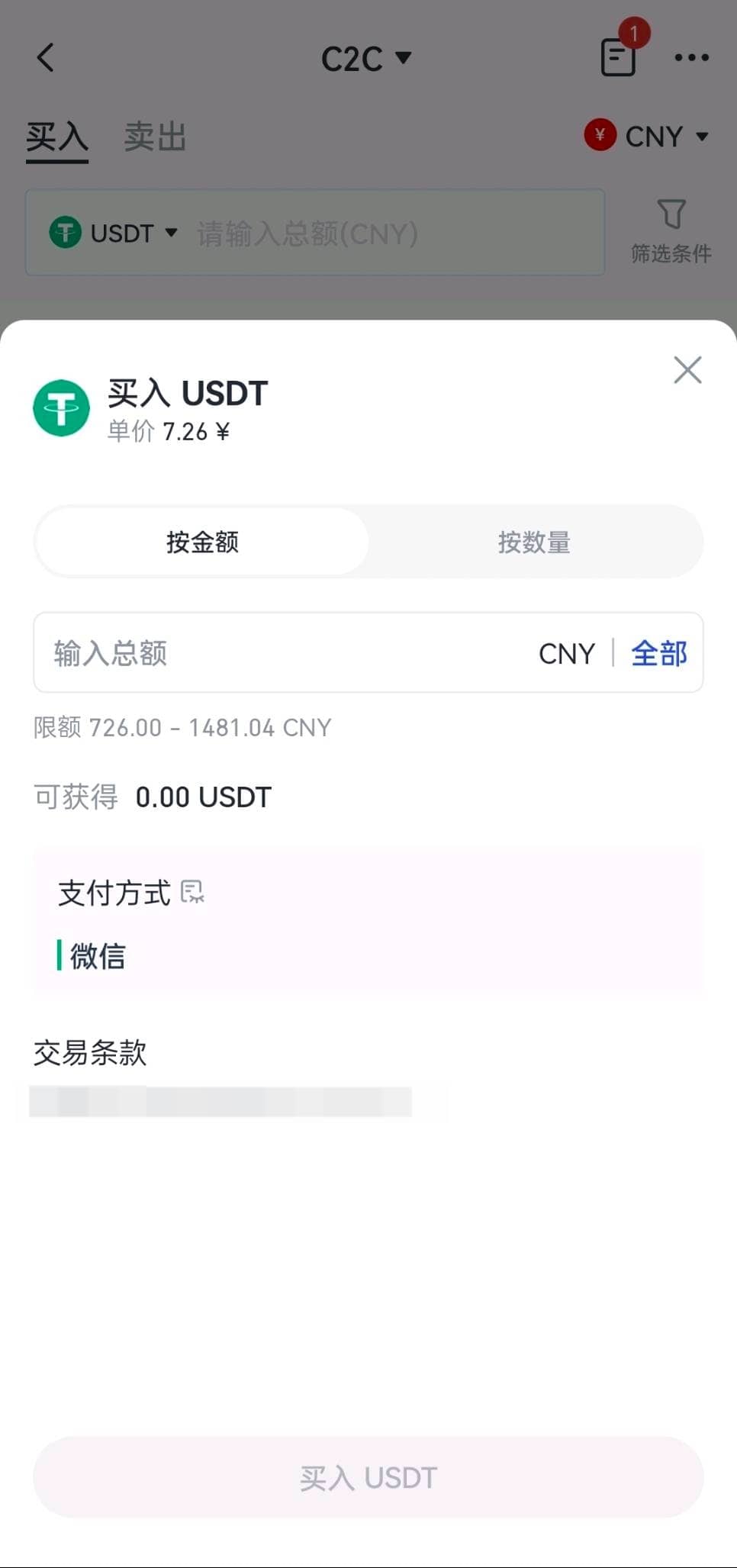
Task: Tap the back arrow at top left
Action: coord(46,57)
